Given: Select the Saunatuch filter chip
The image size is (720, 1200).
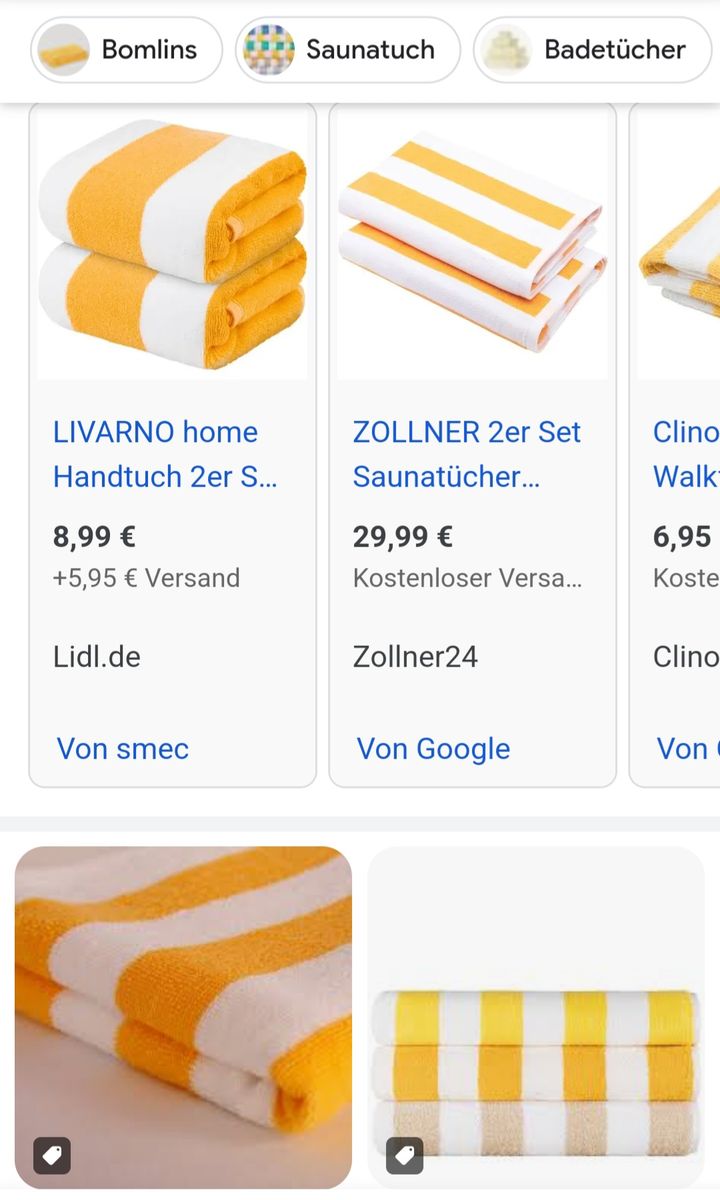Looking at the screenshot, I should click(348, 49).
